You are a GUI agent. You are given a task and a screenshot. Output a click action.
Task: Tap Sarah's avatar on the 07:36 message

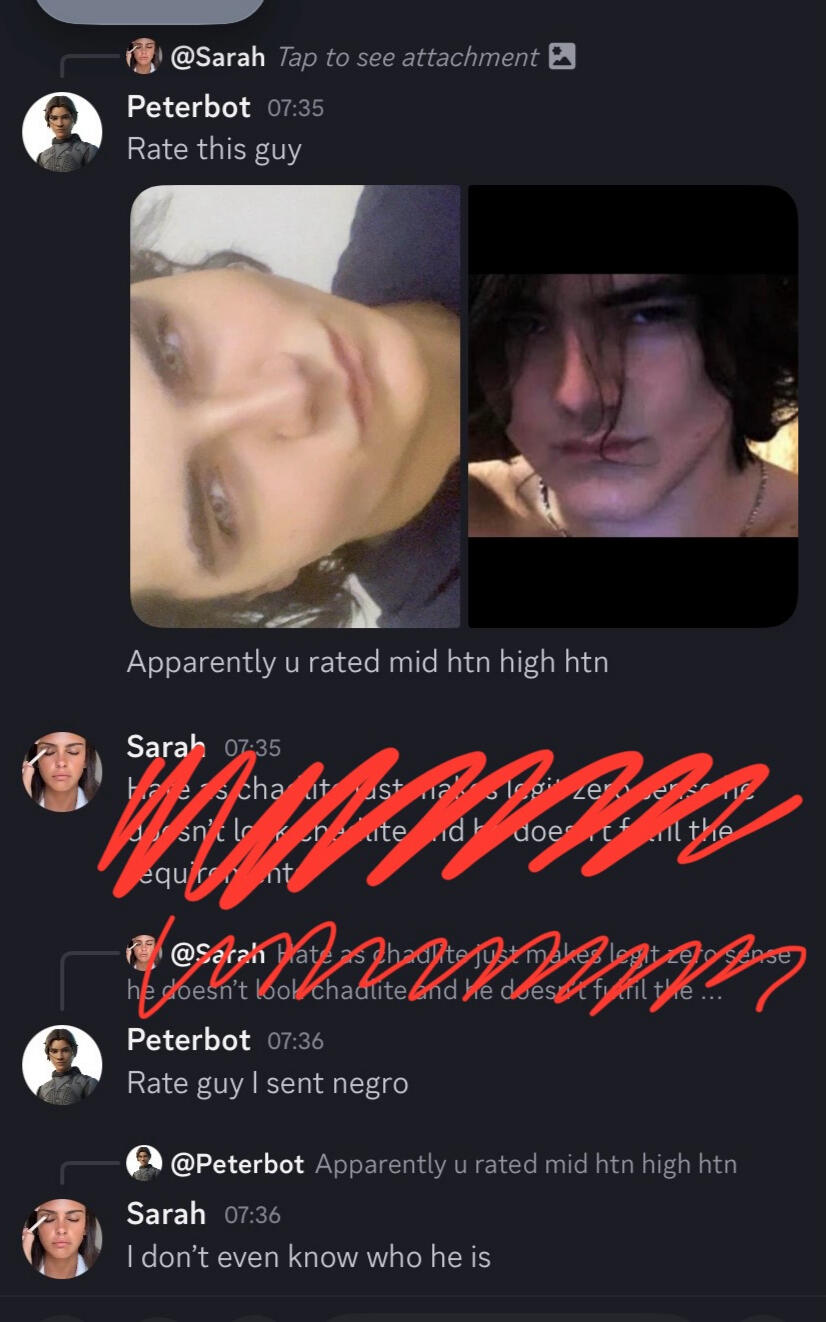(62, 1238)
